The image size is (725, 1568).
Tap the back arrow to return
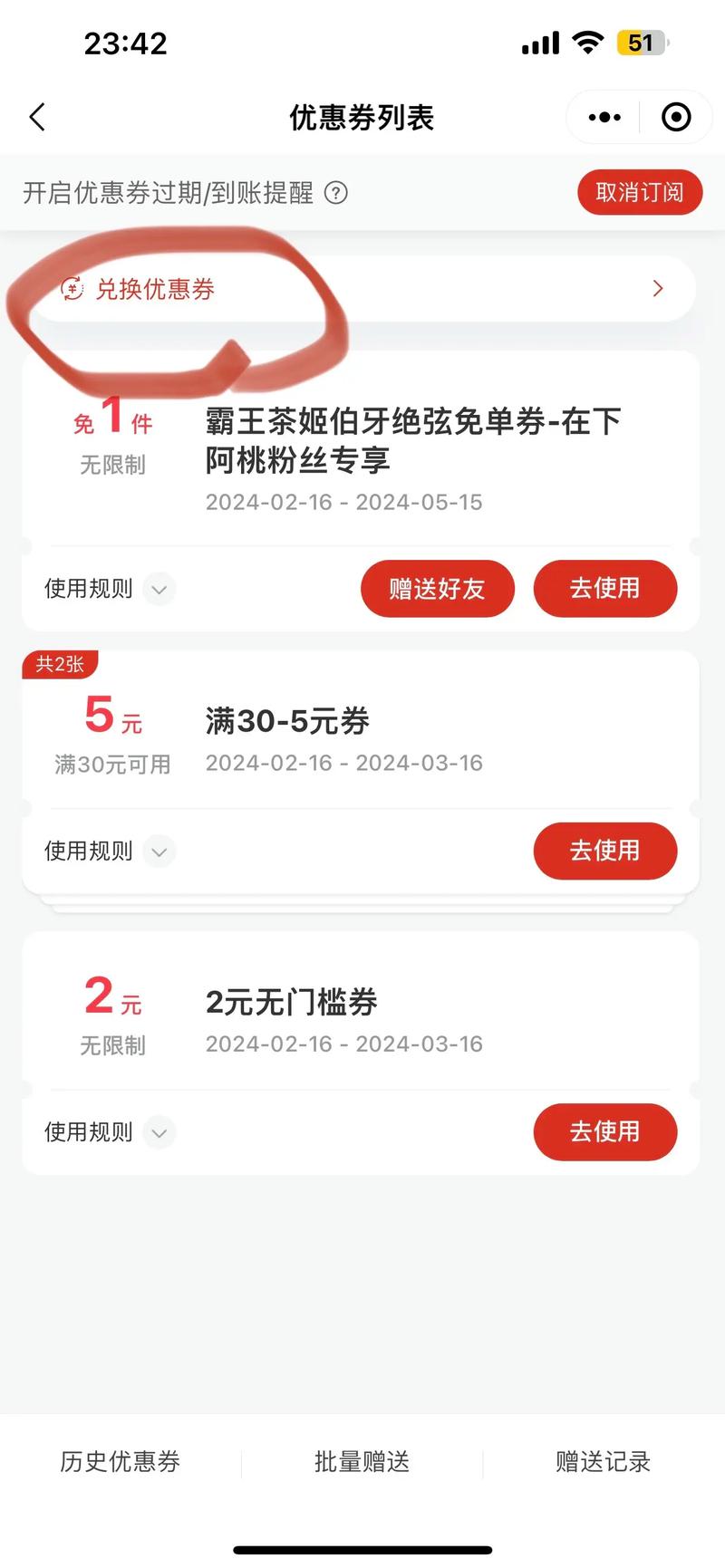point(36,117)
